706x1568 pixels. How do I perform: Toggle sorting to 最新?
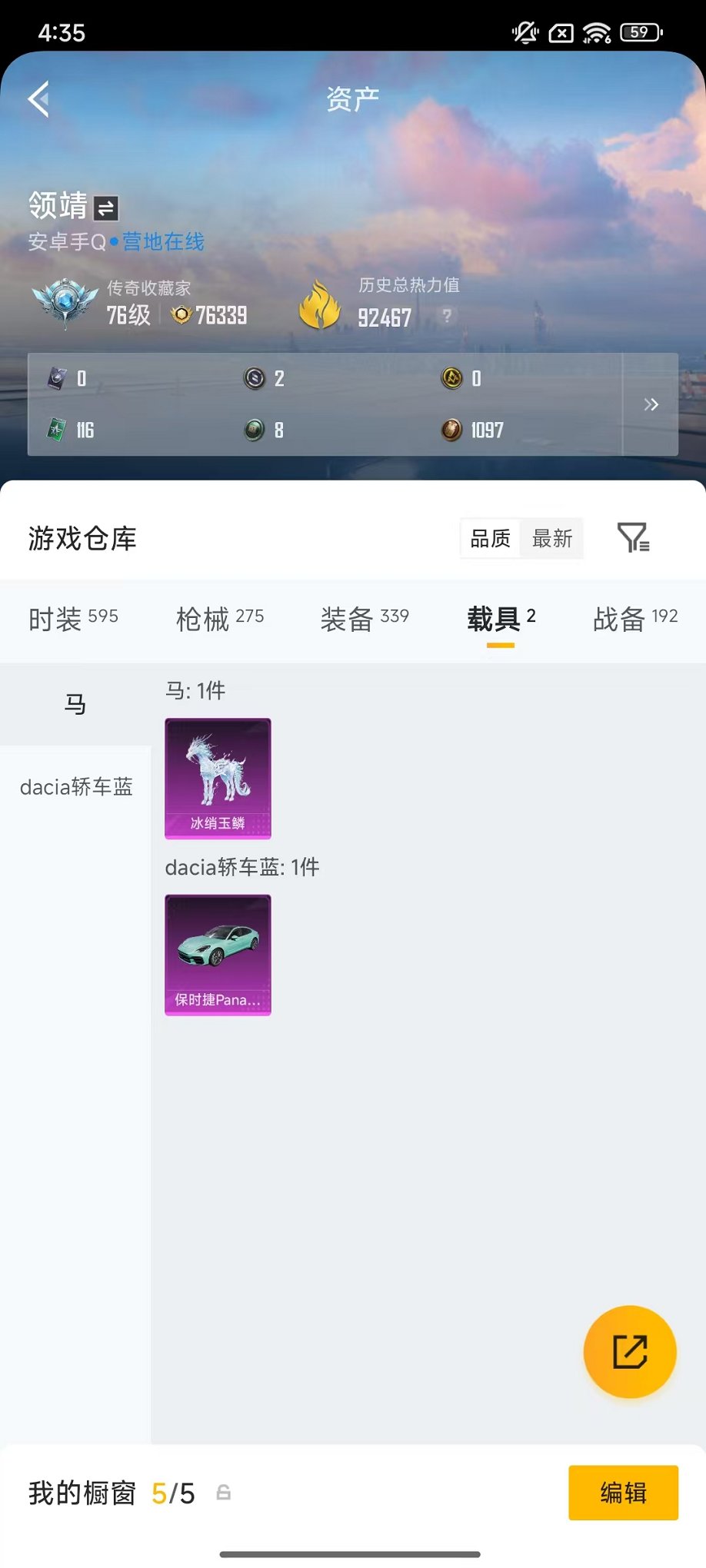click(551, 539)
